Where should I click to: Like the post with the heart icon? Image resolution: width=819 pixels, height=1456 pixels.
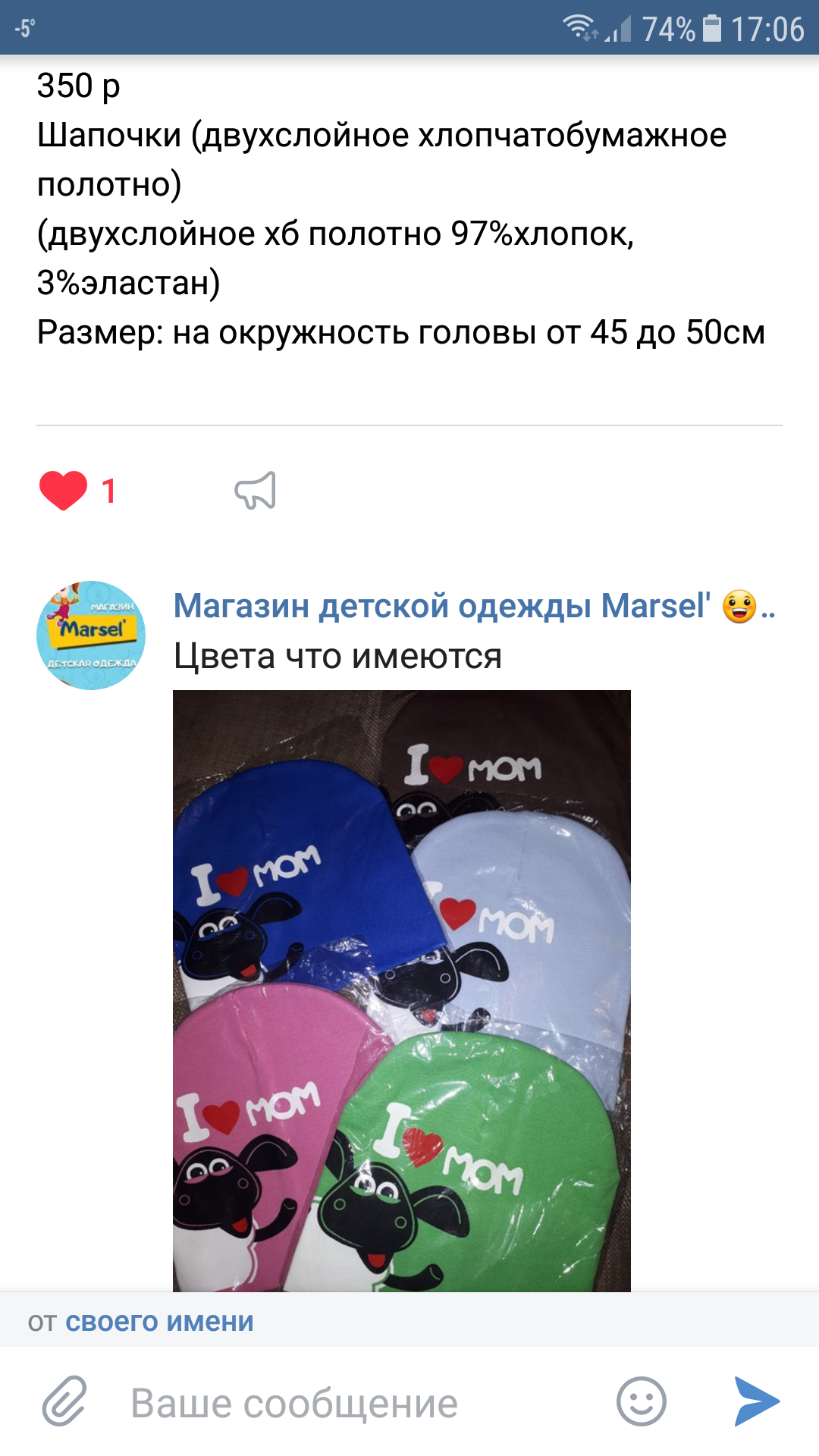[64, 491]
